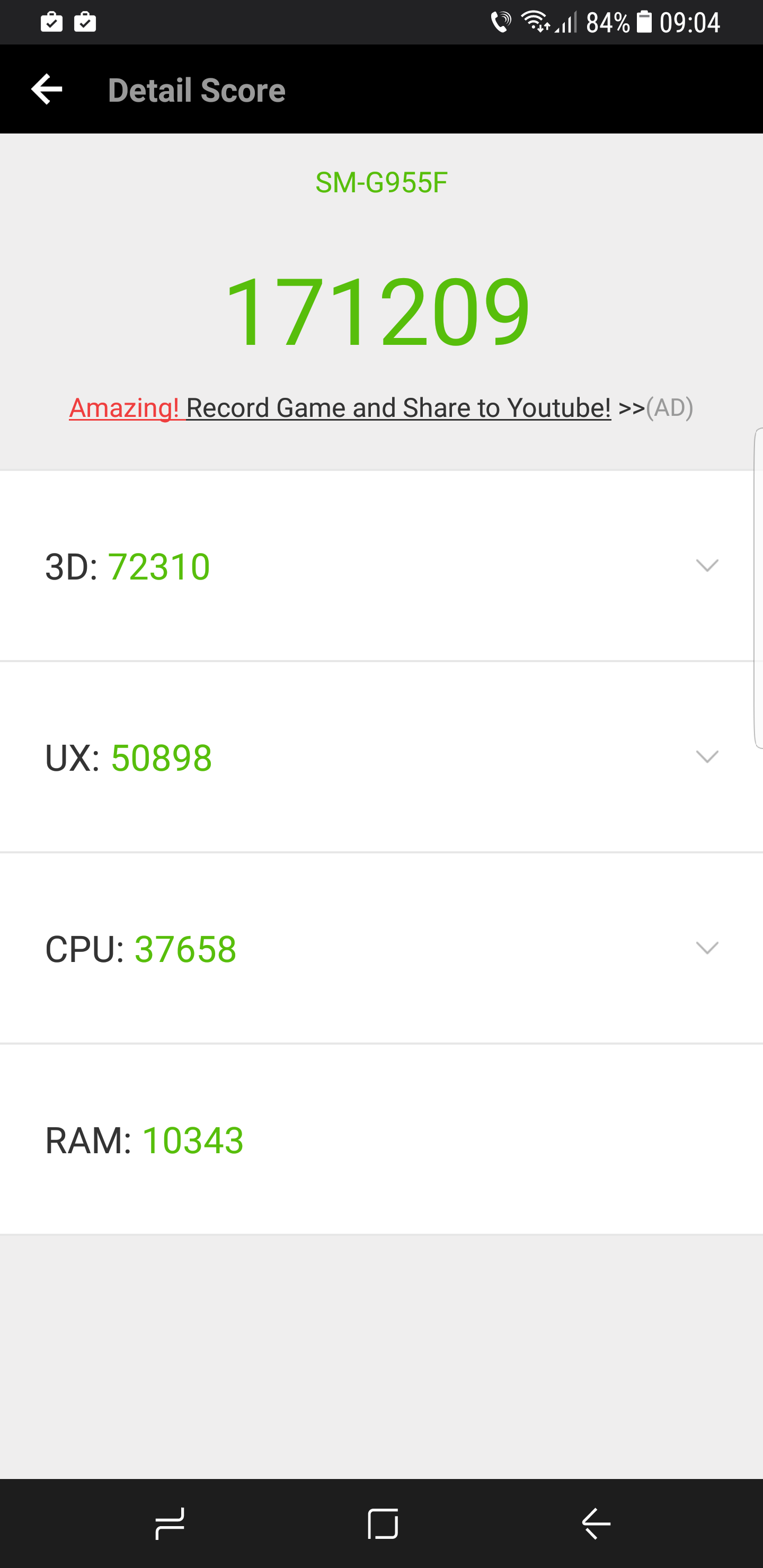Tap the system home button
This screenshot has height=1568, width=763.
pyautogui.click(x=383, y=1524)
